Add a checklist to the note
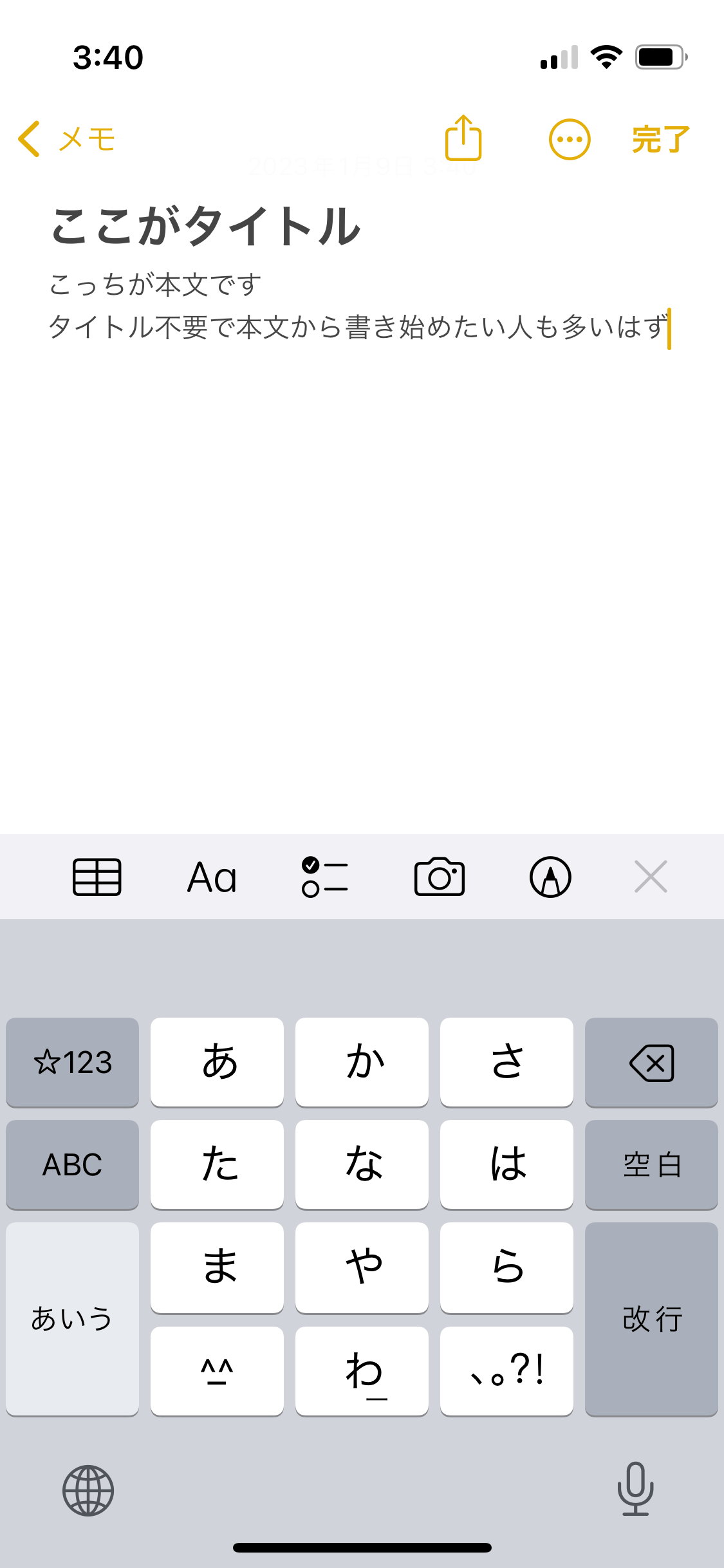The height and width of the screenshot is (1568, 724). [325, 877]
